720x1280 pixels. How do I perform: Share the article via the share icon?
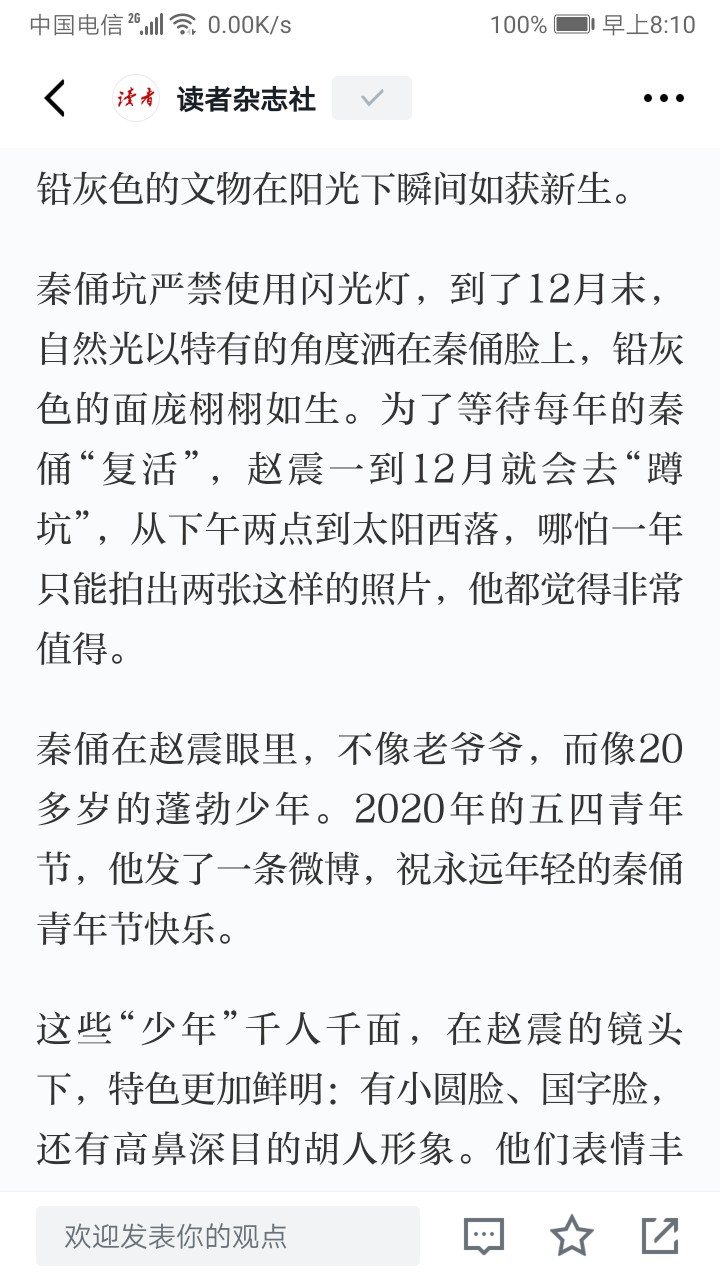pyautogui.click(x=660, y=1236)
